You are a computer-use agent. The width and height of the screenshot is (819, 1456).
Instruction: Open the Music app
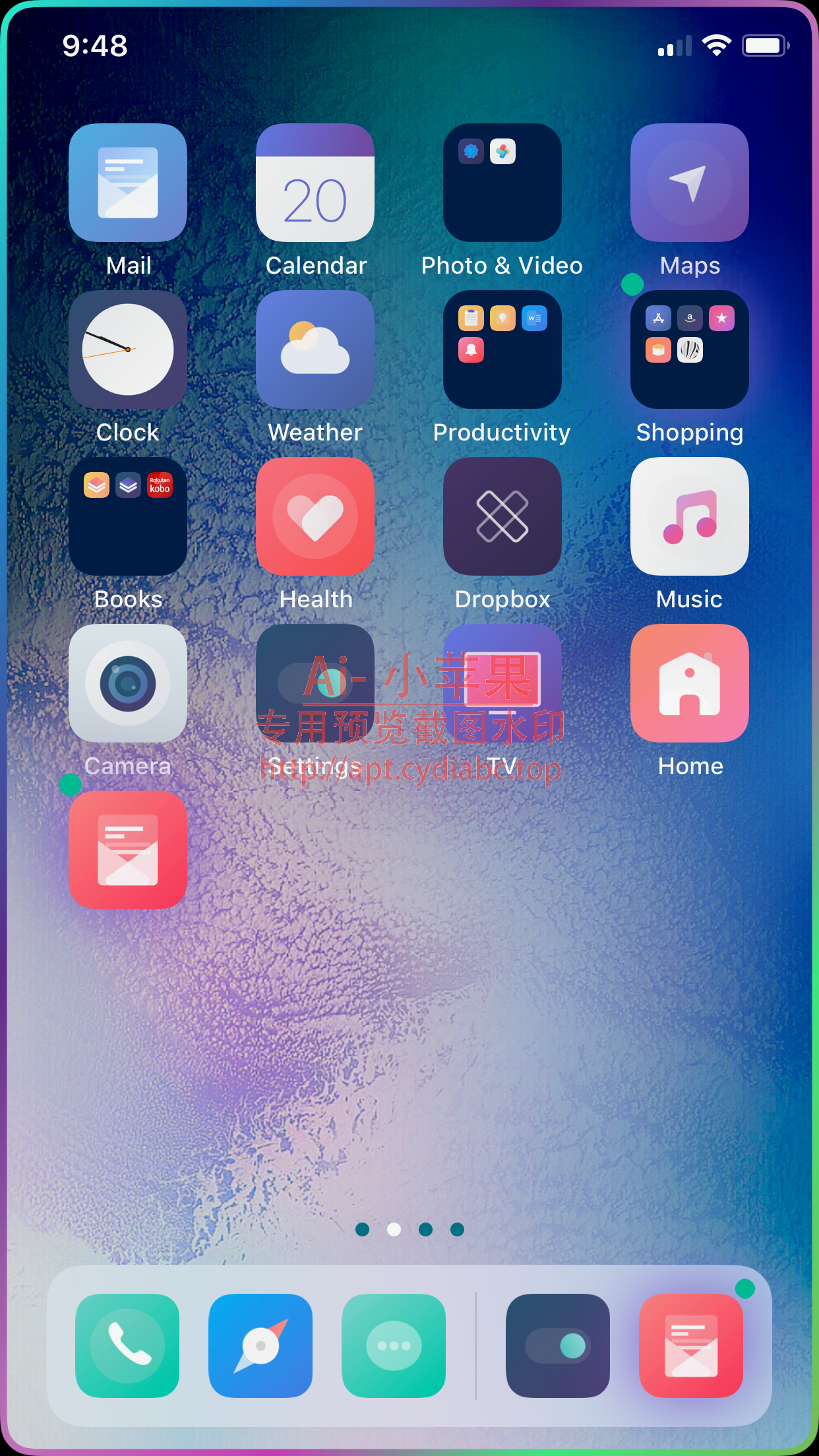690,516
